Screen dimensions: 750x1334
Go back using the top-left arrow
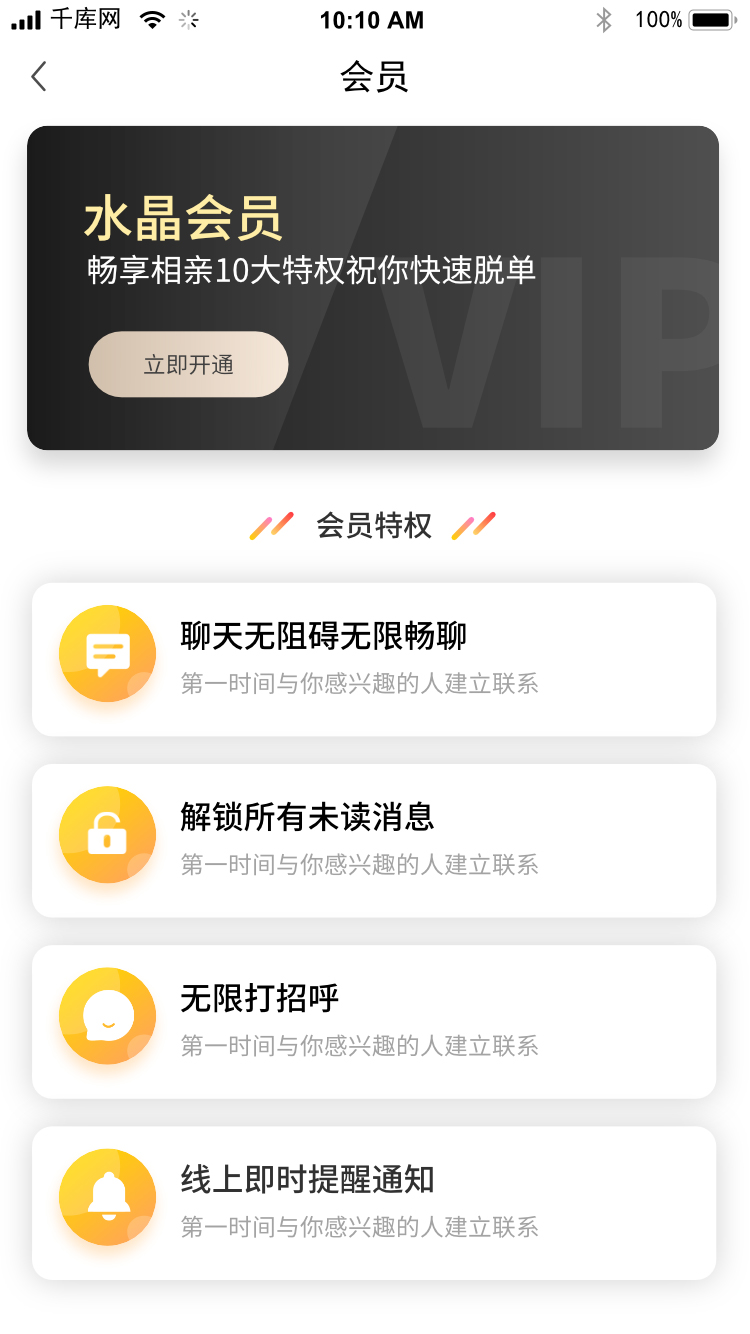point(39,77)
